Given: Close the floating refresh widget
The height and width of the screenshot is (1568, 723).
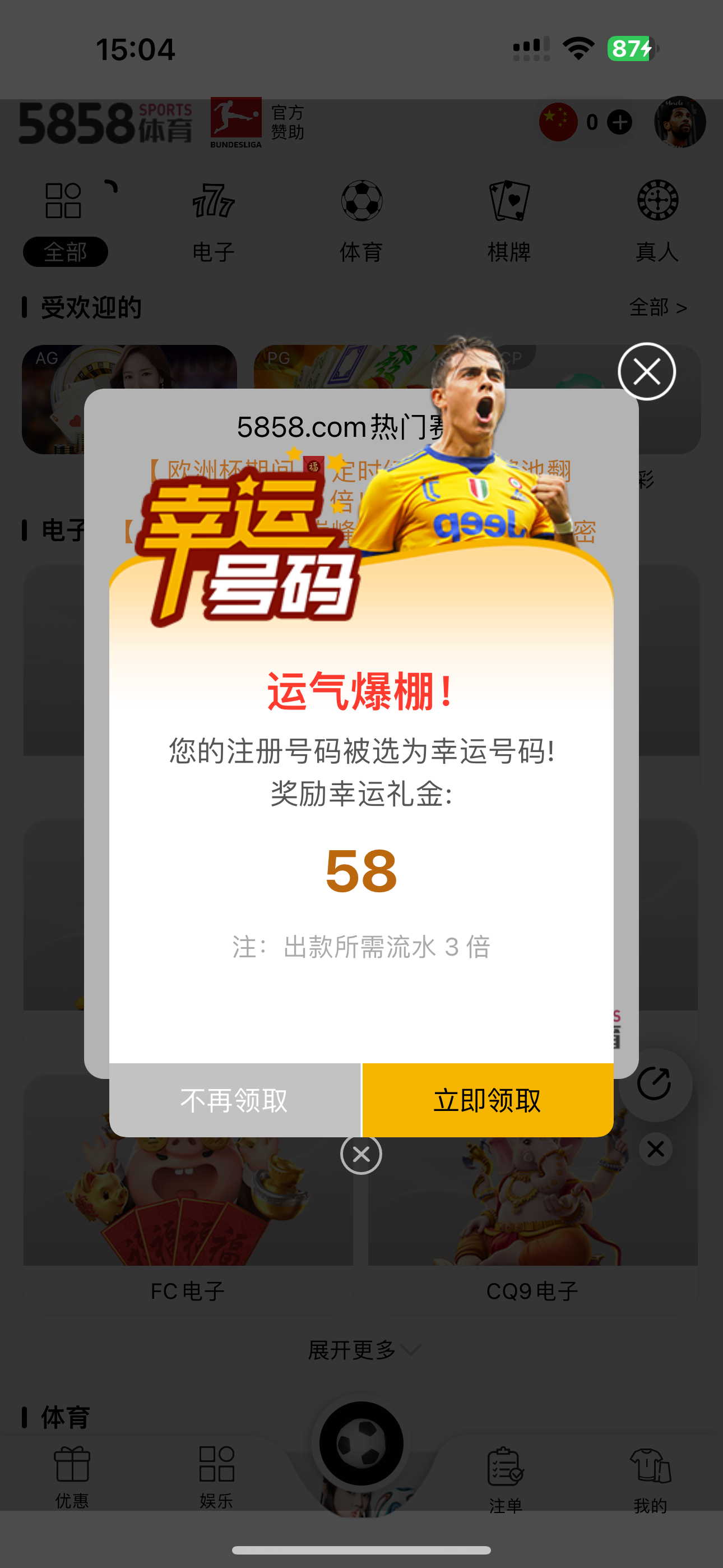Looking at the screenshot, I should pyautogui.click(x=655, y=1149).
